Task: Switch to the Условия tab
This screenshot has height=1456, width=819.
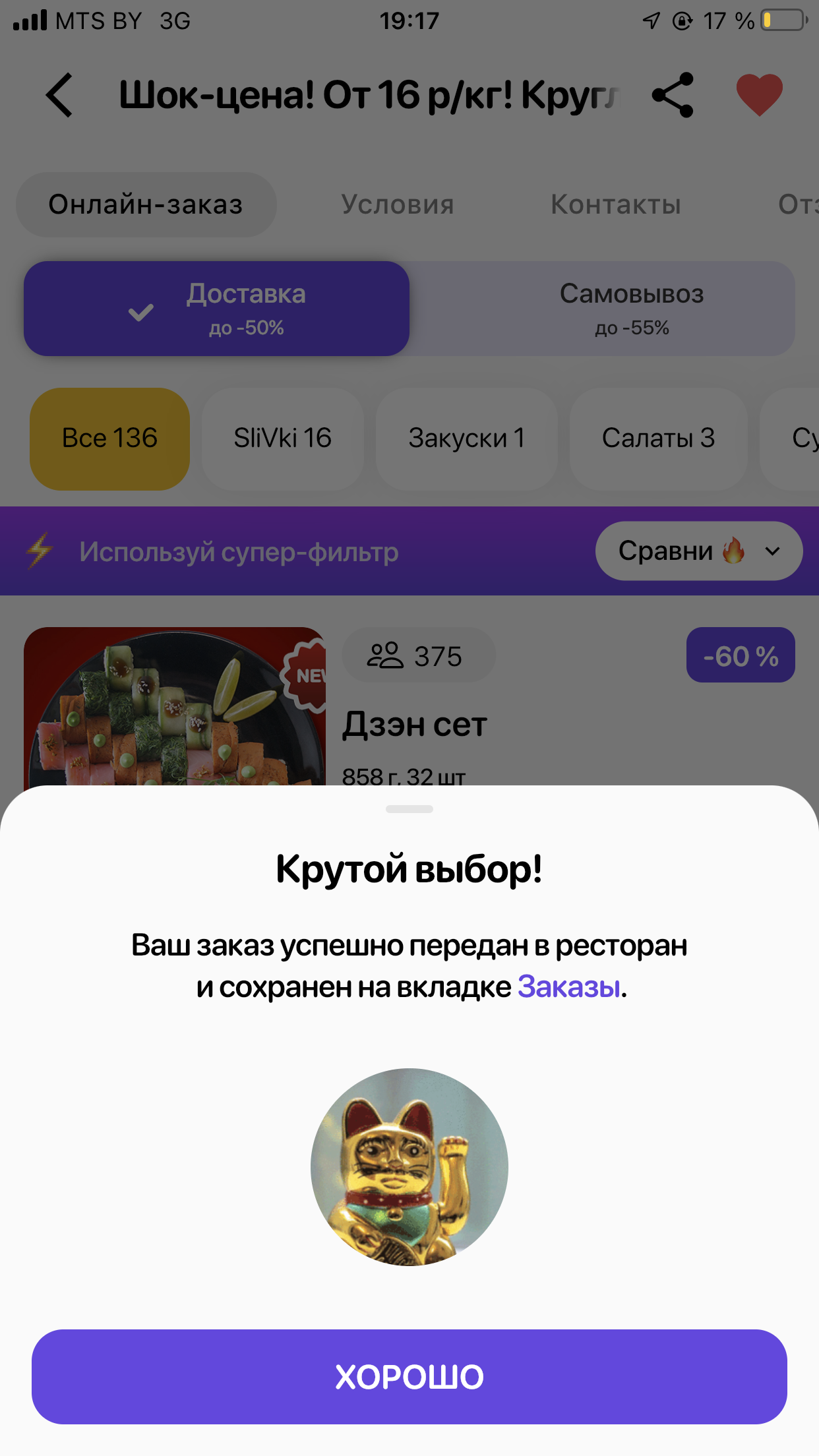Action: click(397, 204)
